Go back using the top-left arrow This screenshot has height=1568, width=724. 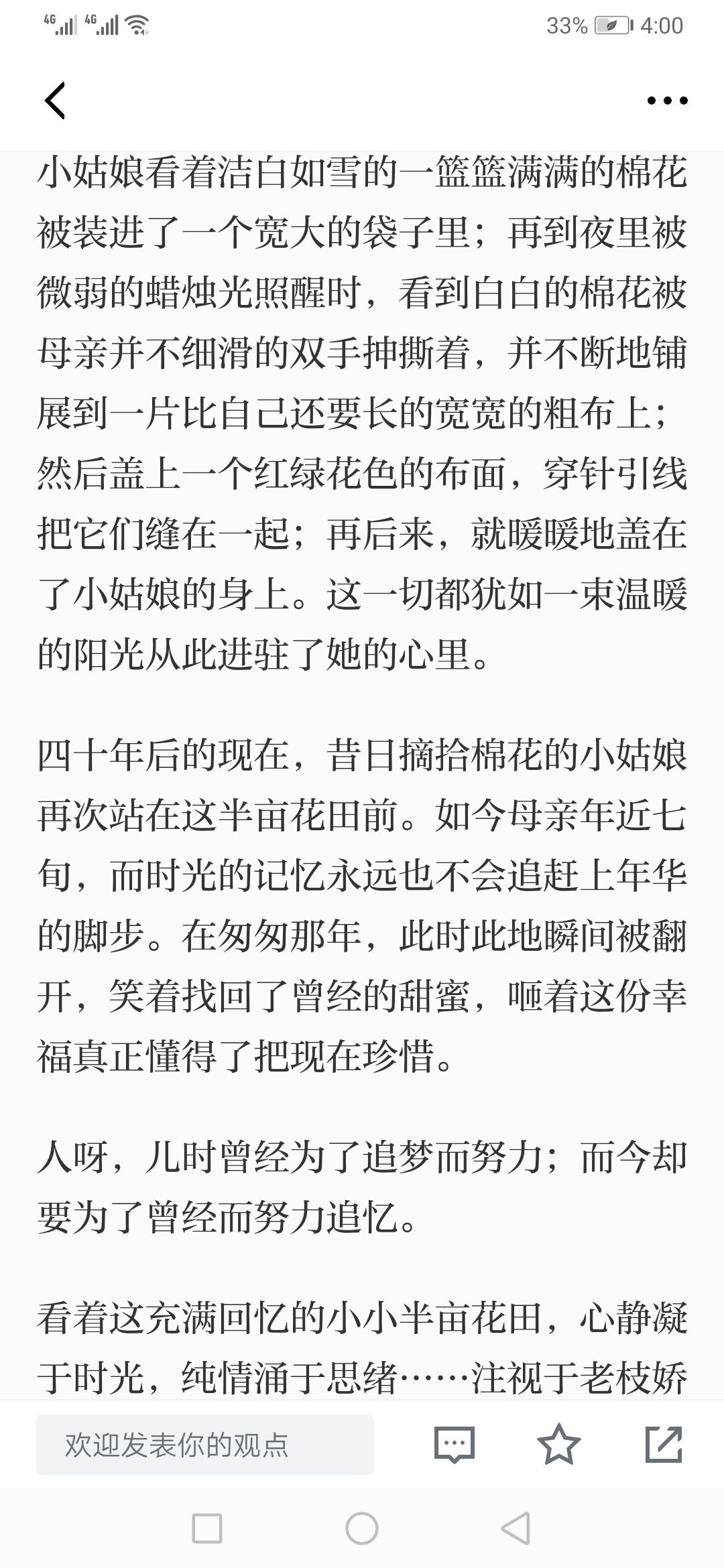(x=55, y=101)
